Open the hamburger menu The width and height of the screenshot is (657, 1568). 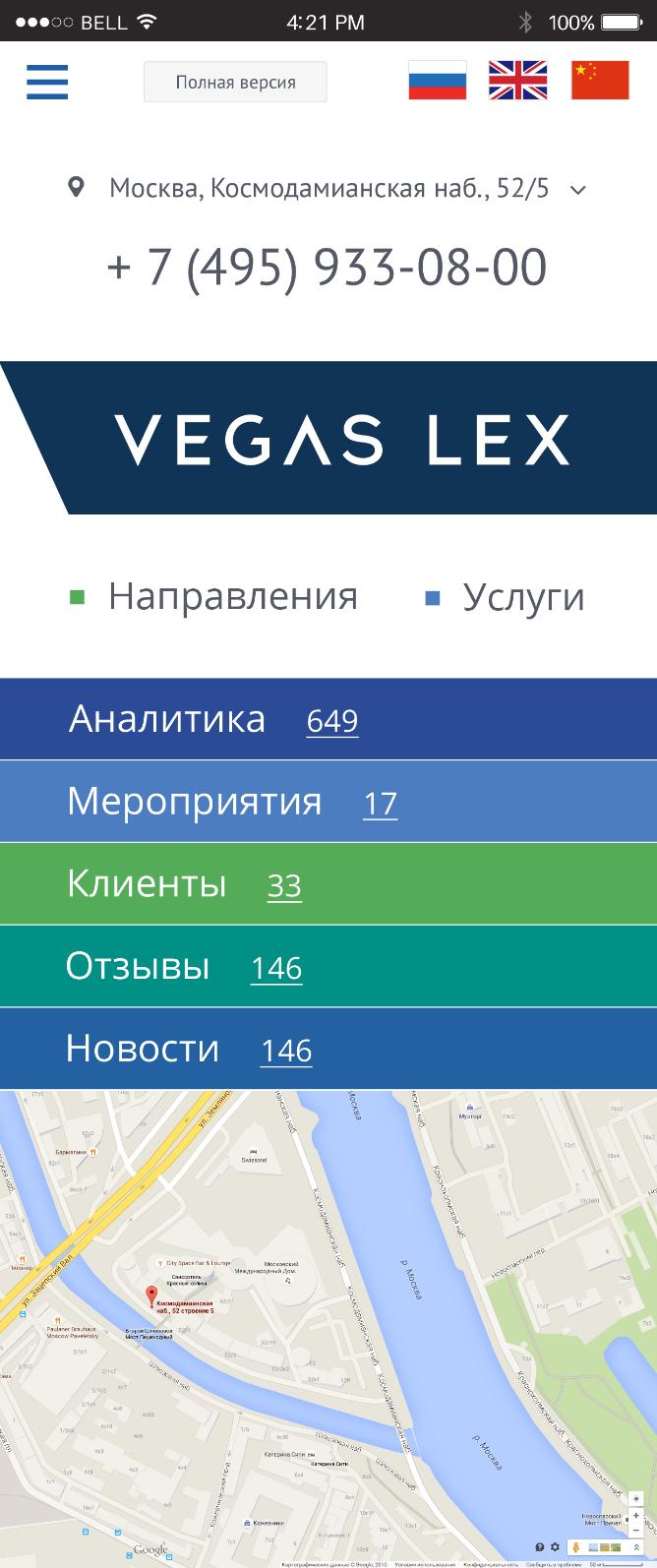[x=47, y=82]
